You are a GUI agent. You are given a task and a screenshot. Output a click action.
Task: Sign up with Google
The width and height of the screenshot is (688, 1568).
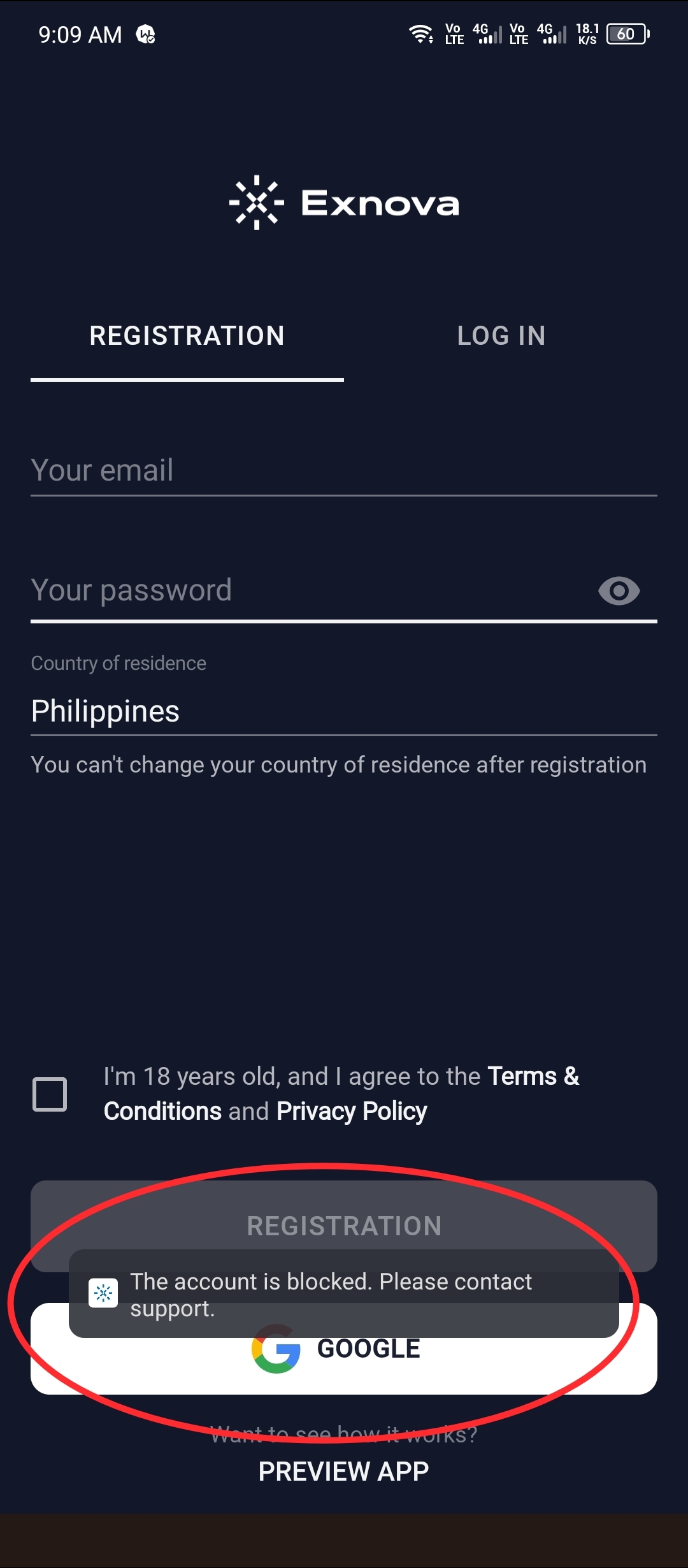[344, 1365]
